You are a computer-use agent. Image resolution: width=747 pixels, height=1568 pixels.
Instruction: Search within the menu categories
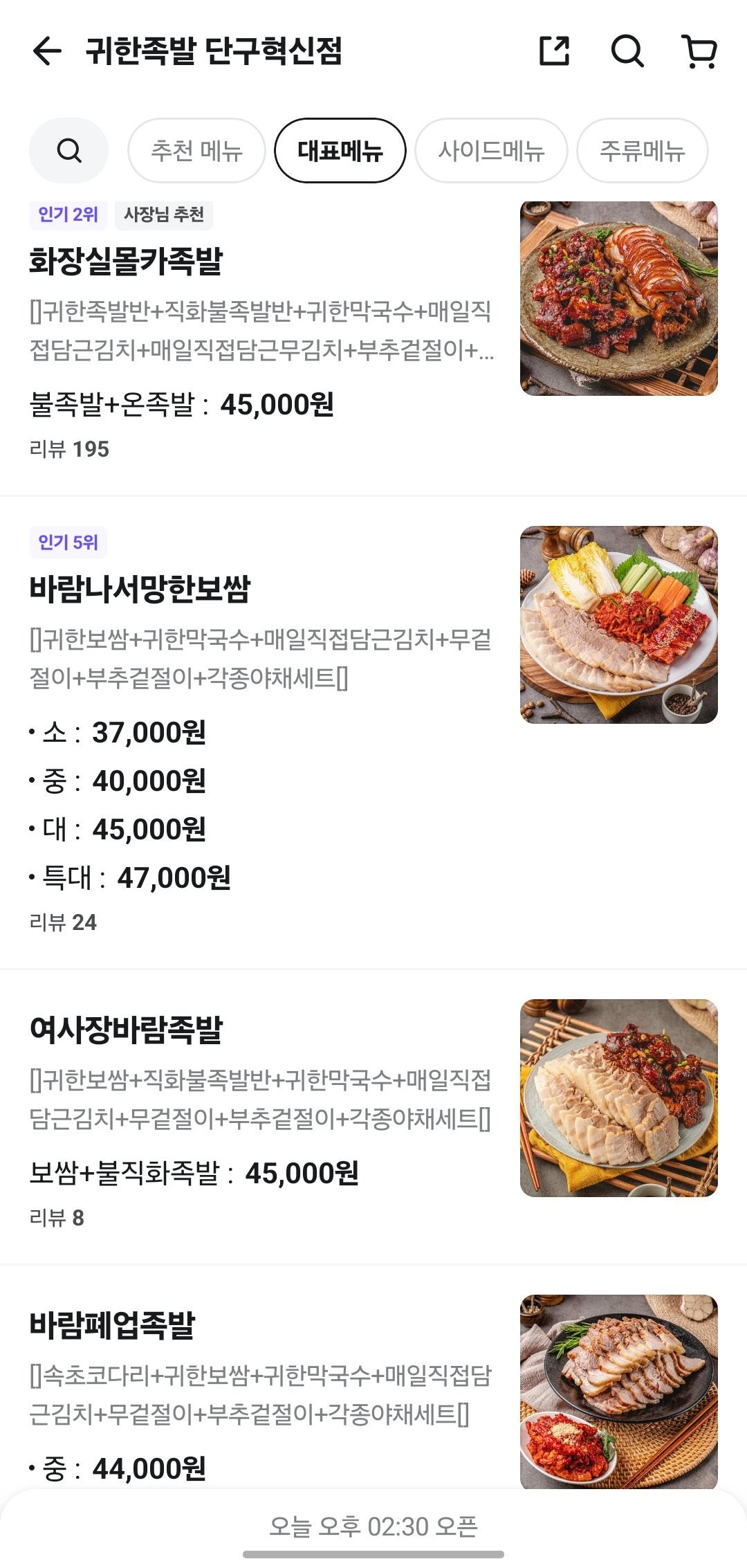(68, 150)
